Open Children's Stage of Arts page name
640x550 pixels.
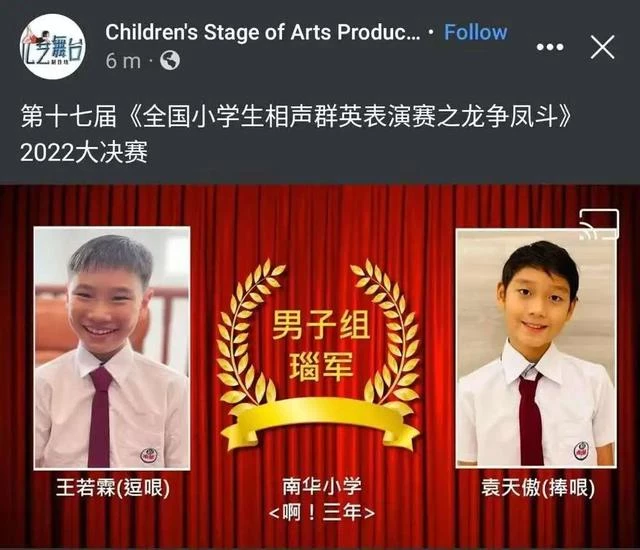pos(262,32)
